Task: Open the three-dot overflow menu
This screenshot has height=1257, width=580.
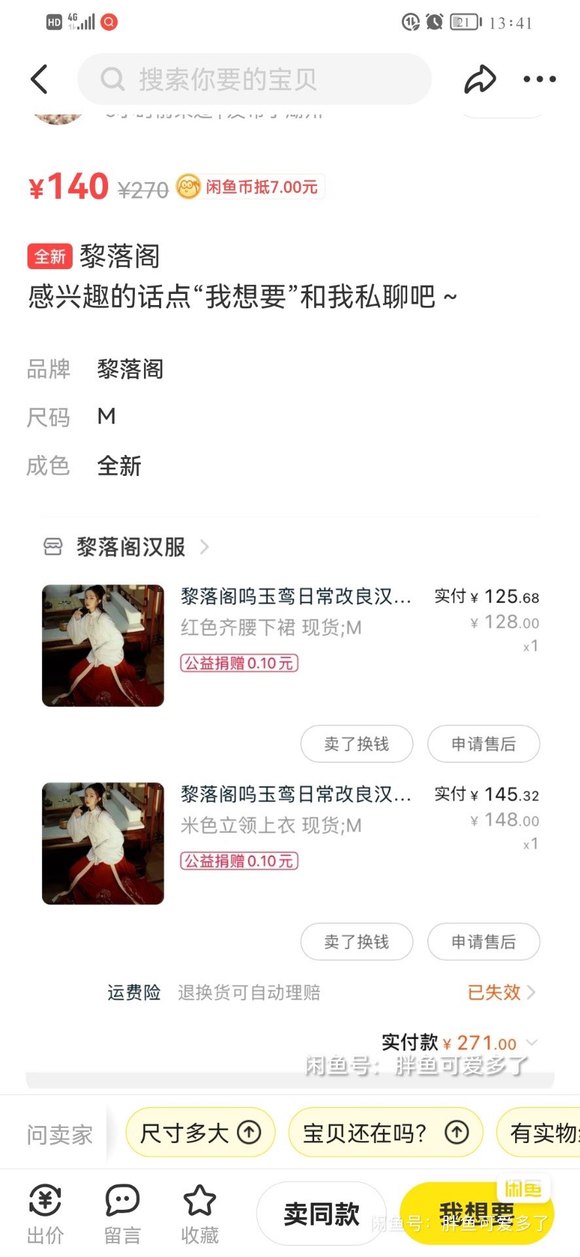Action: pyautogui.click(x=539, y=80)
